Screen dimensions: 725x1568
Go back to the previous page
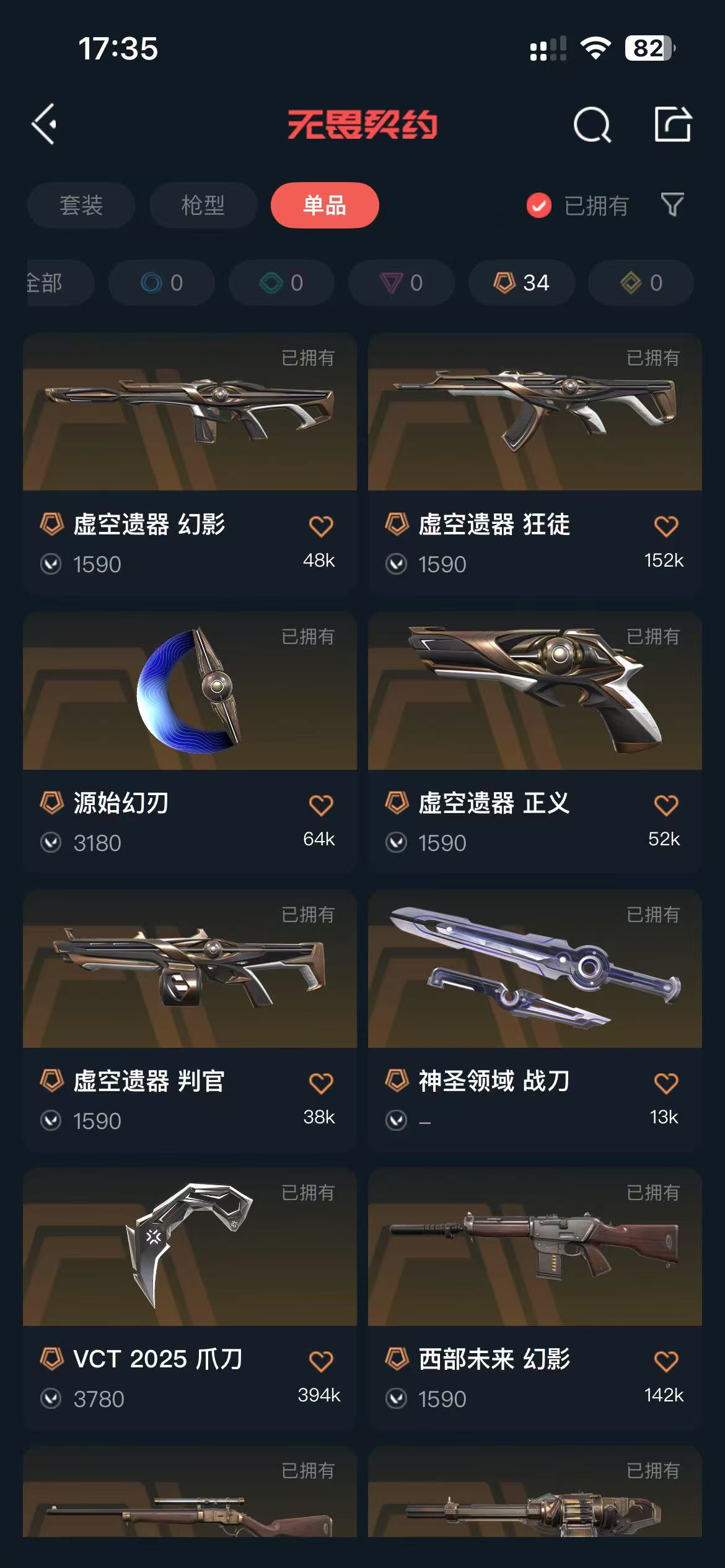[x=45, y=124]
